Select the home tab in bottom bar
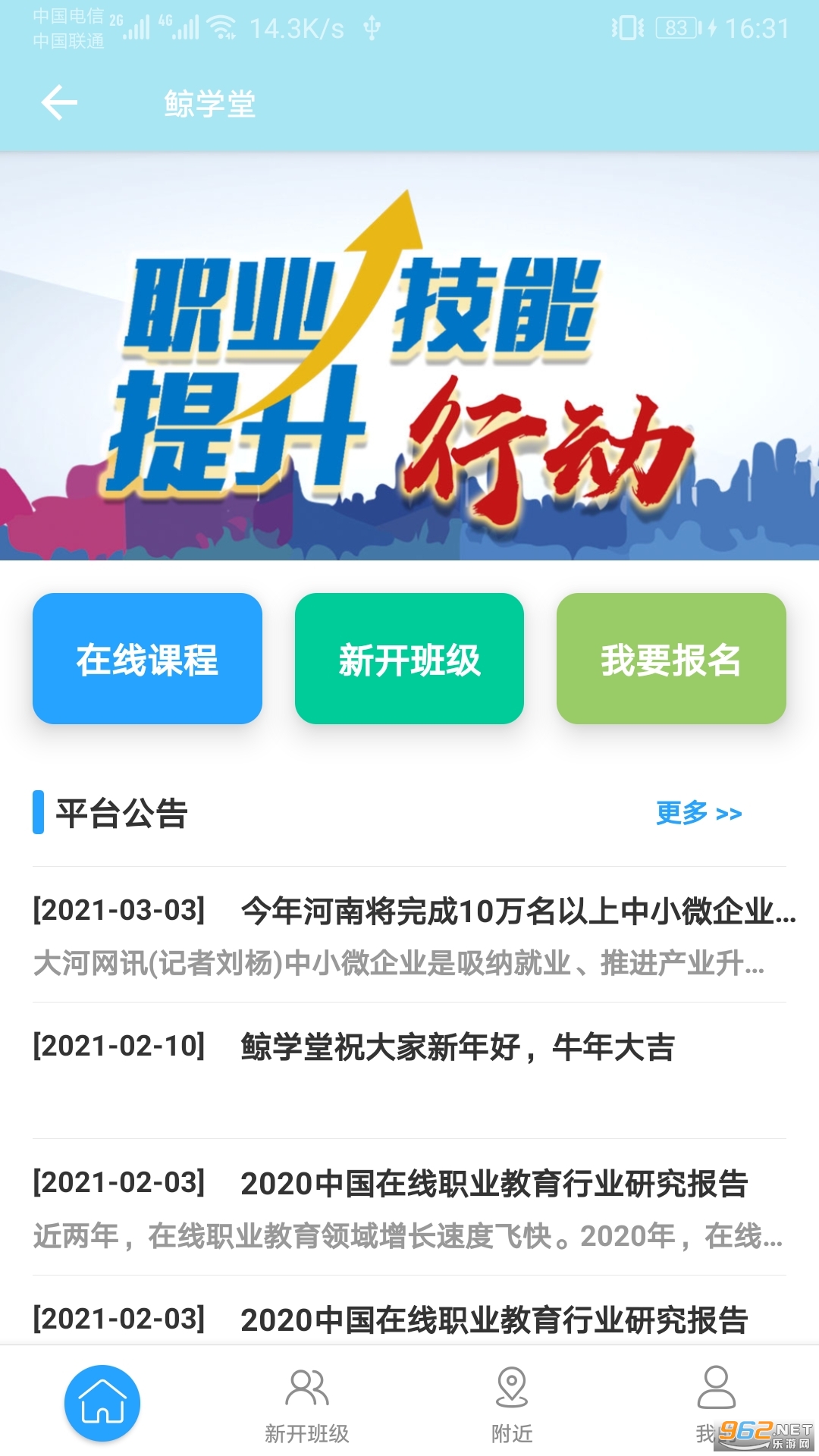819x1456 pixels. pyautogui.click(x=102, y=1403)
